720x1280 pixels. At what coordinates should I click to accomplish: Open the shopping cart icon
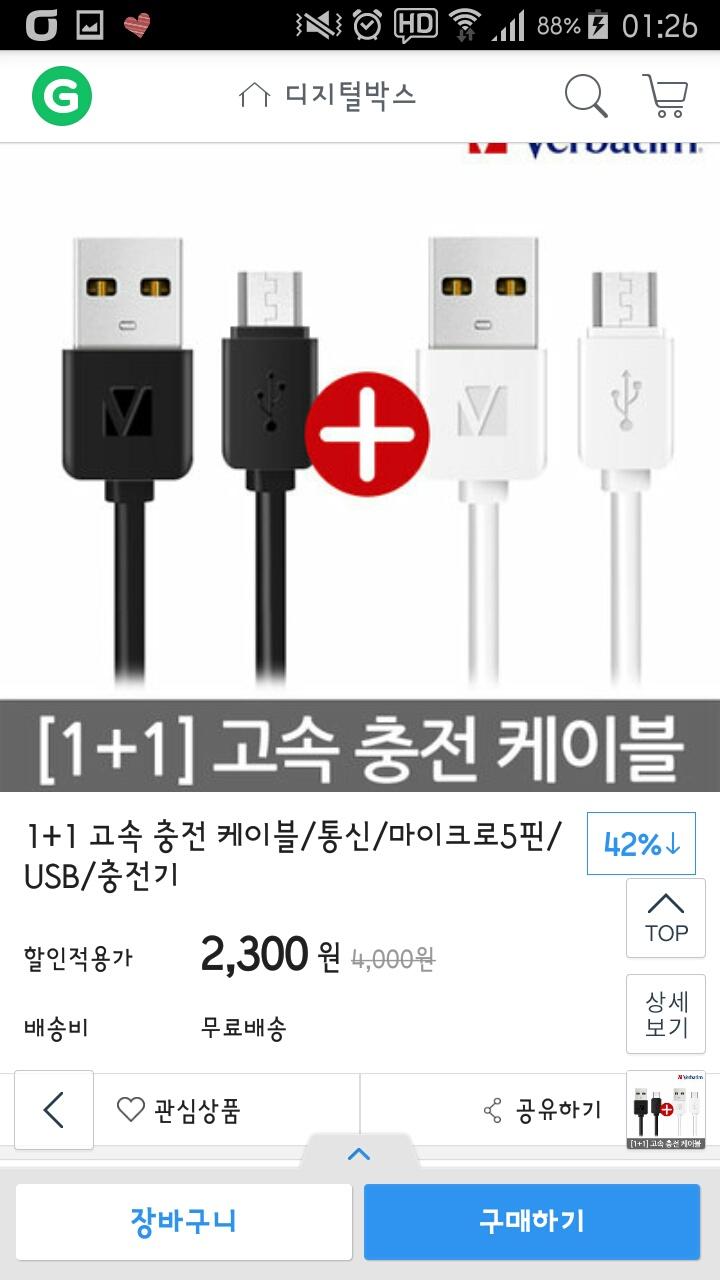pos(665,96)
